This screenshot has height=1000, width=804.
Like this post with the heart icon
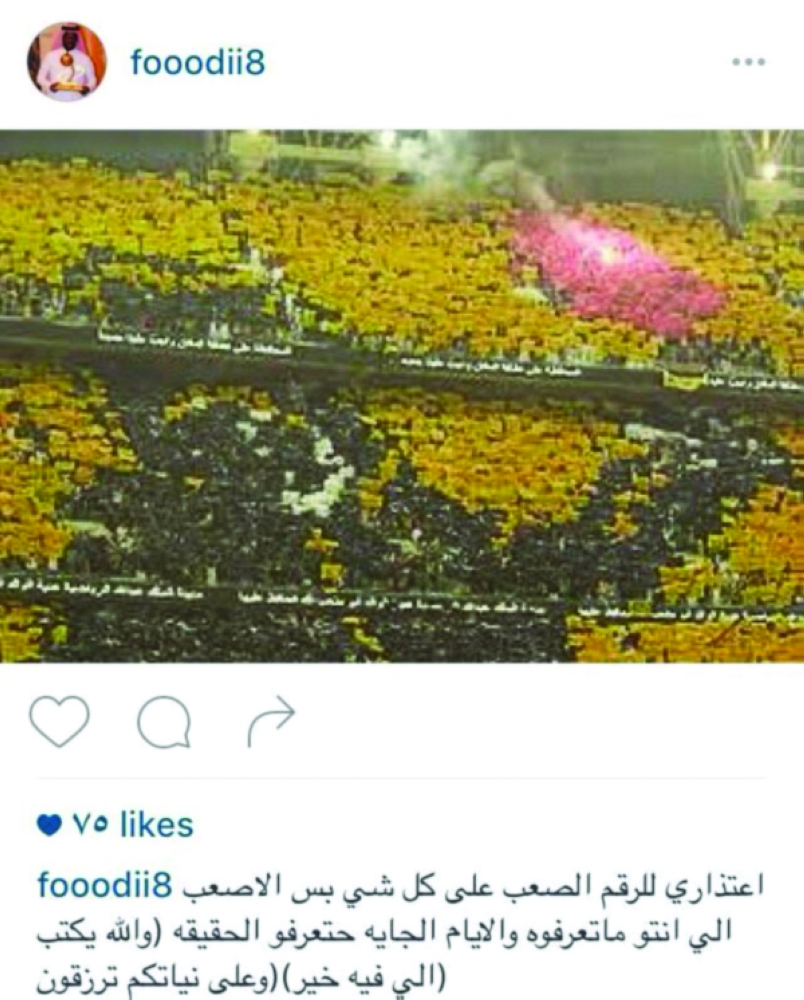(x=59, y=721)
